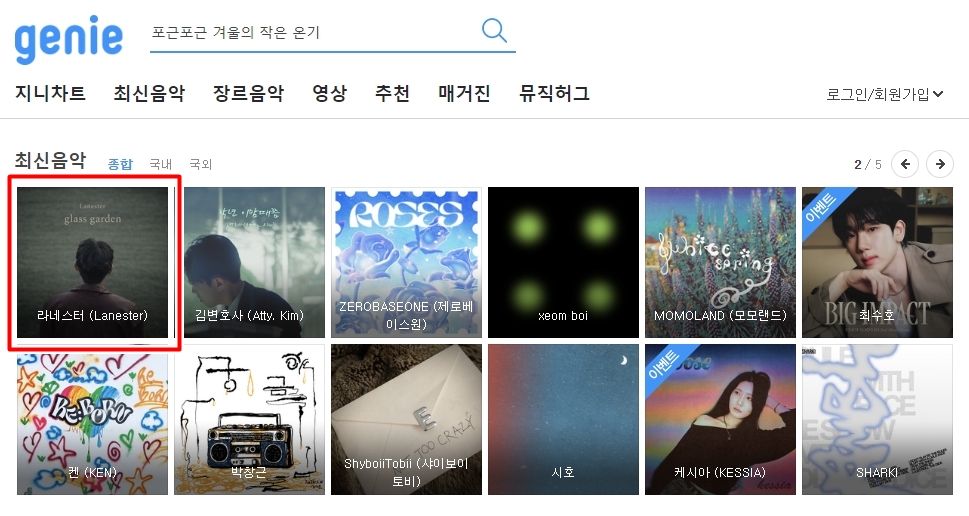The image size is (969, 516).
Task: Switch to the 영상 menu
Action: click(329, 93)
